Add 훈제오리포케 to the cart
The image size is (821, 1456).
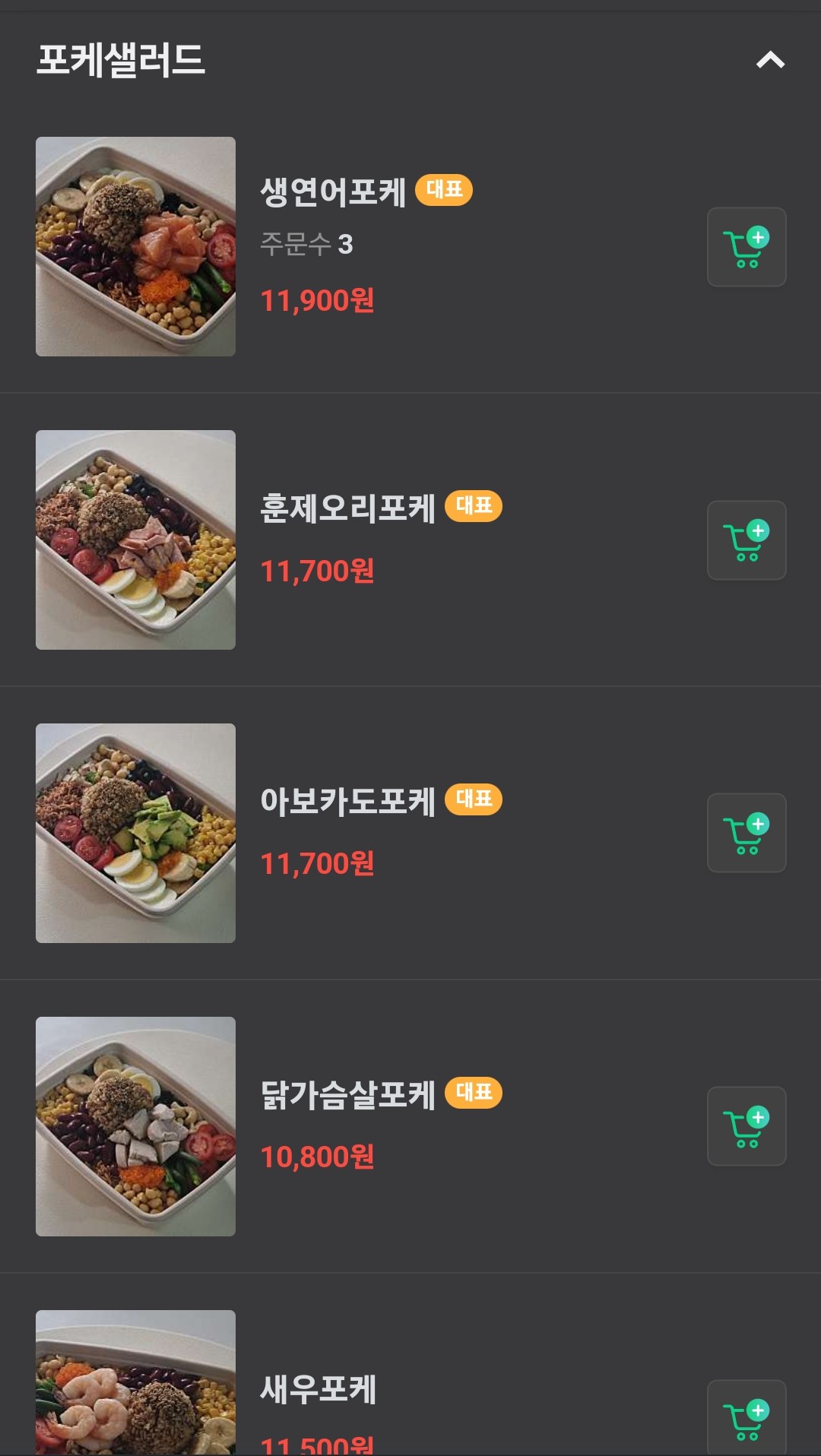point(747,540)
